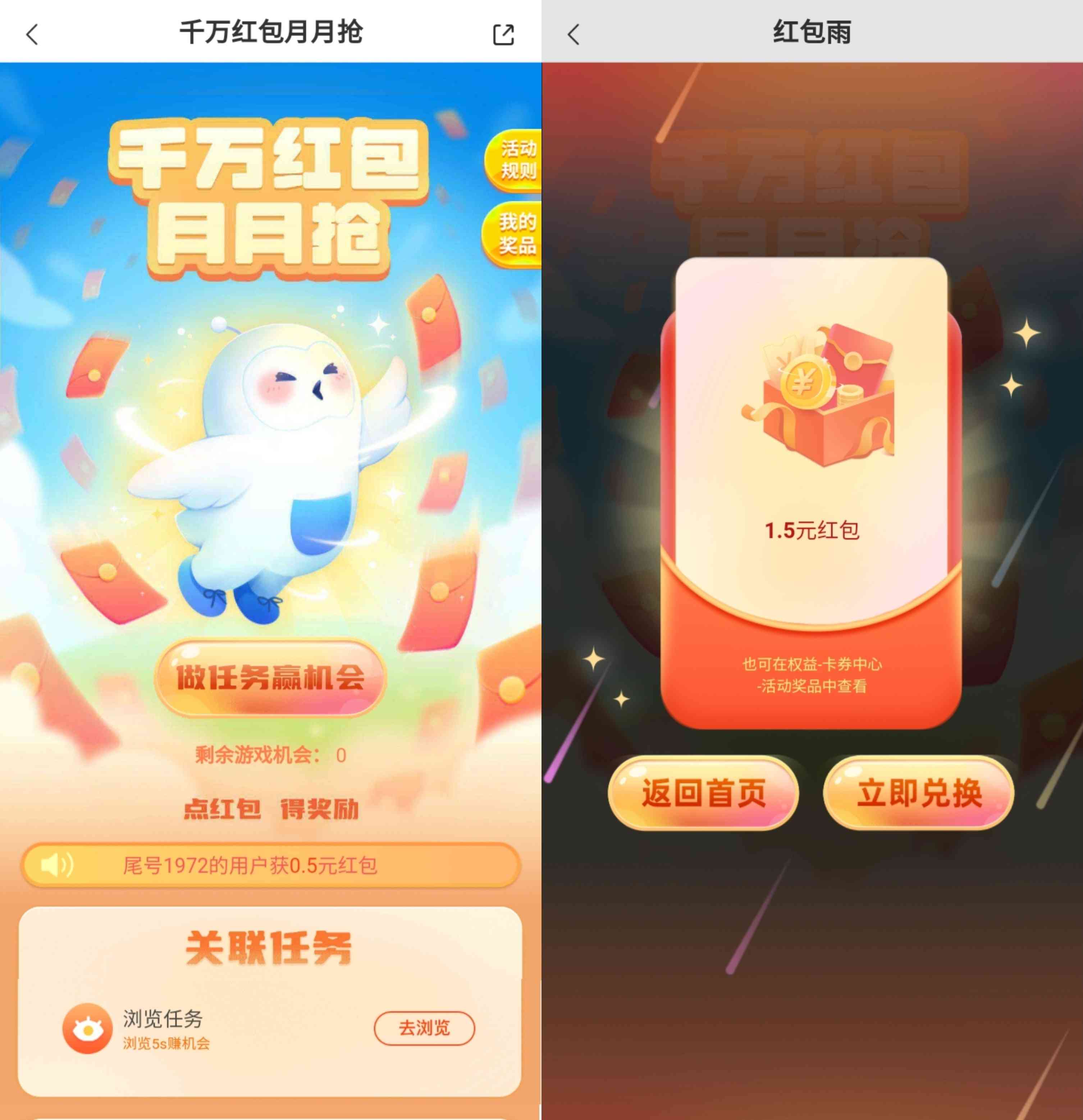Go back from 千万红包月月抢 page

33,34
